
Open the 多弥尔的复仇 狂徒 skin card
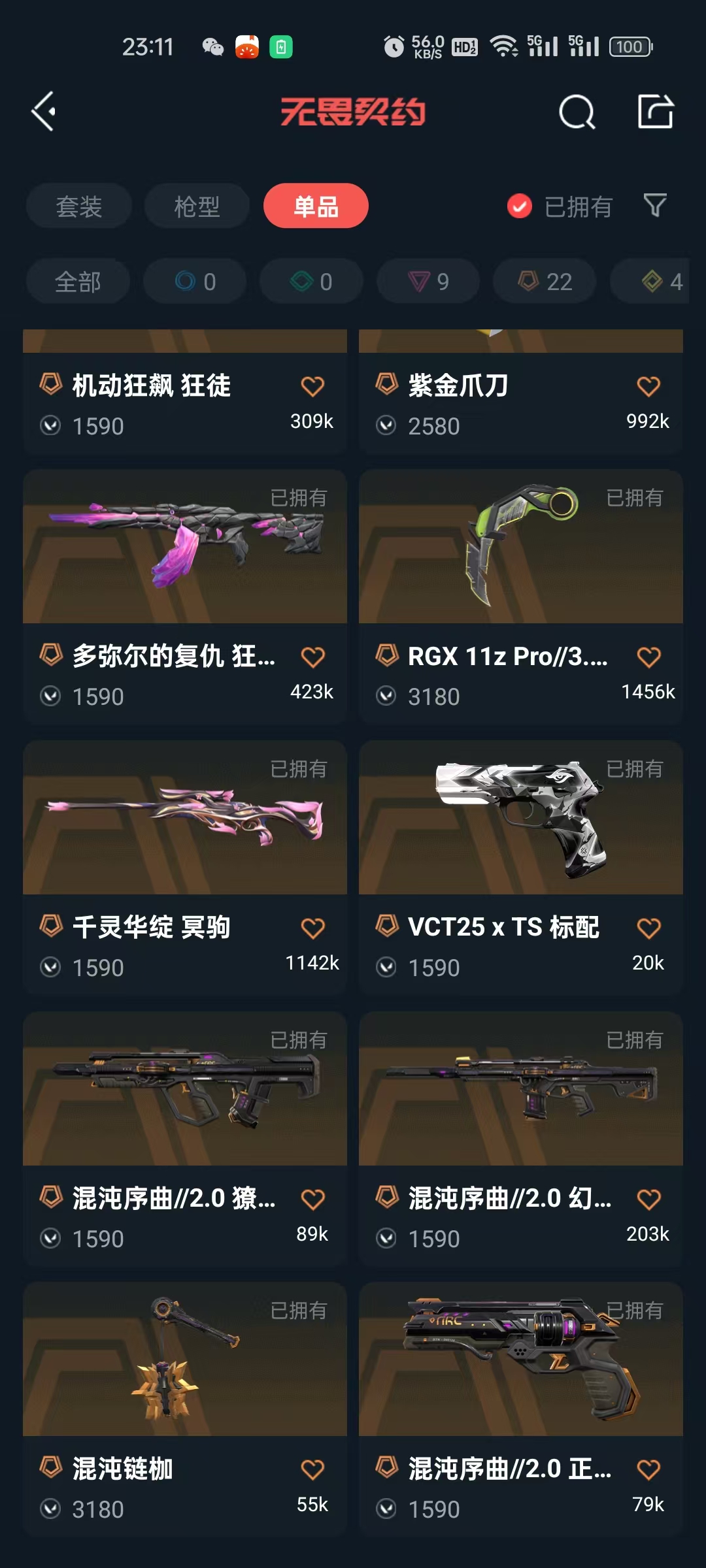click(x=185, y=596)
